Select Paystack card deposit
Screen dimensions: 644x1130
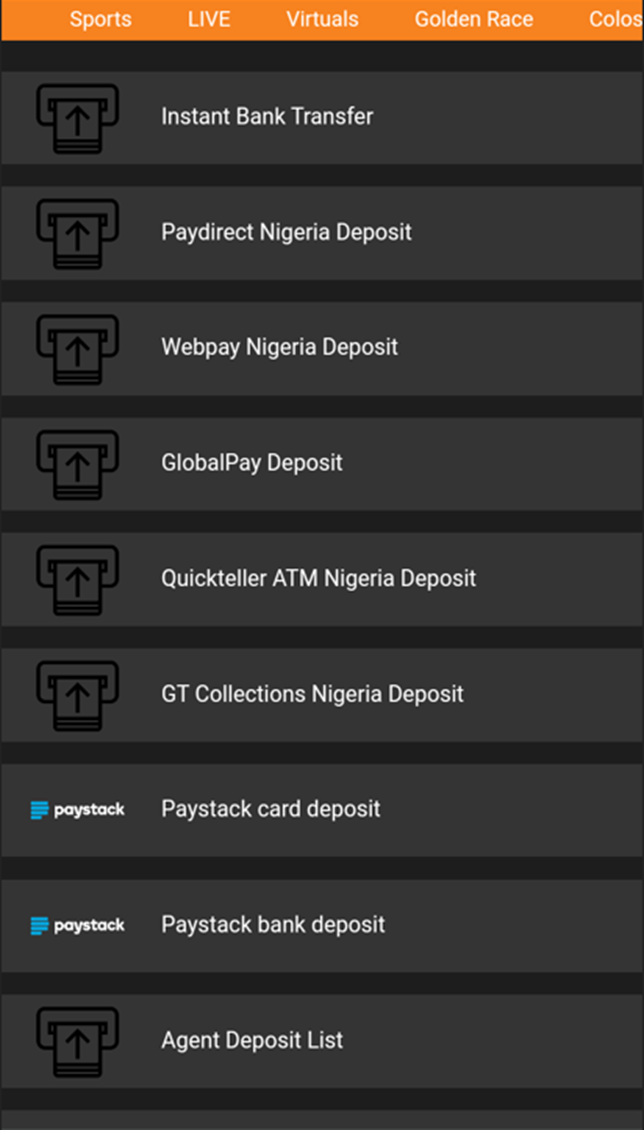(270, 809)
